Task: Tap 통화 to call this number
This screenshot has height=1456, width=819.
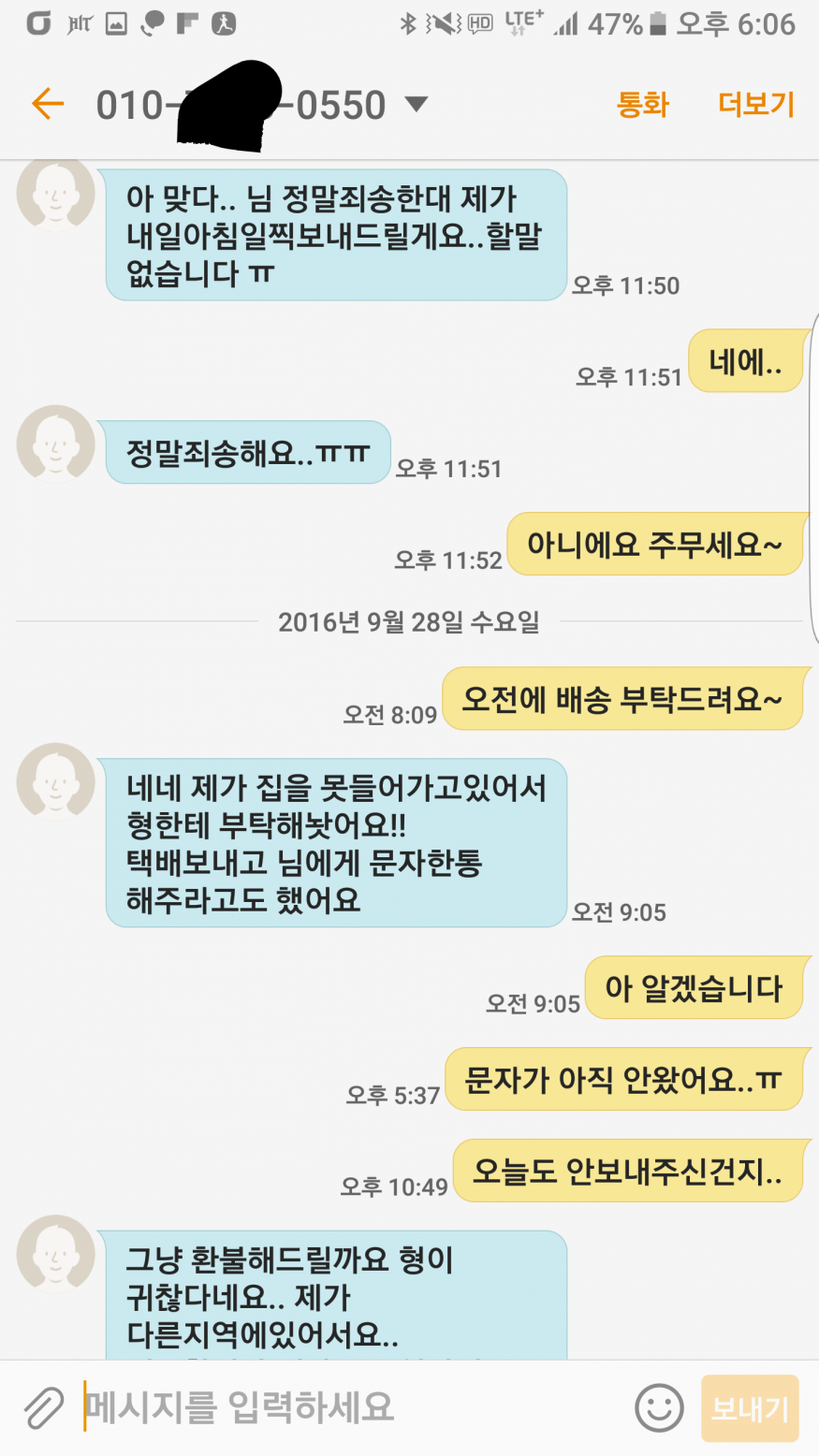Action: (643, 104)
